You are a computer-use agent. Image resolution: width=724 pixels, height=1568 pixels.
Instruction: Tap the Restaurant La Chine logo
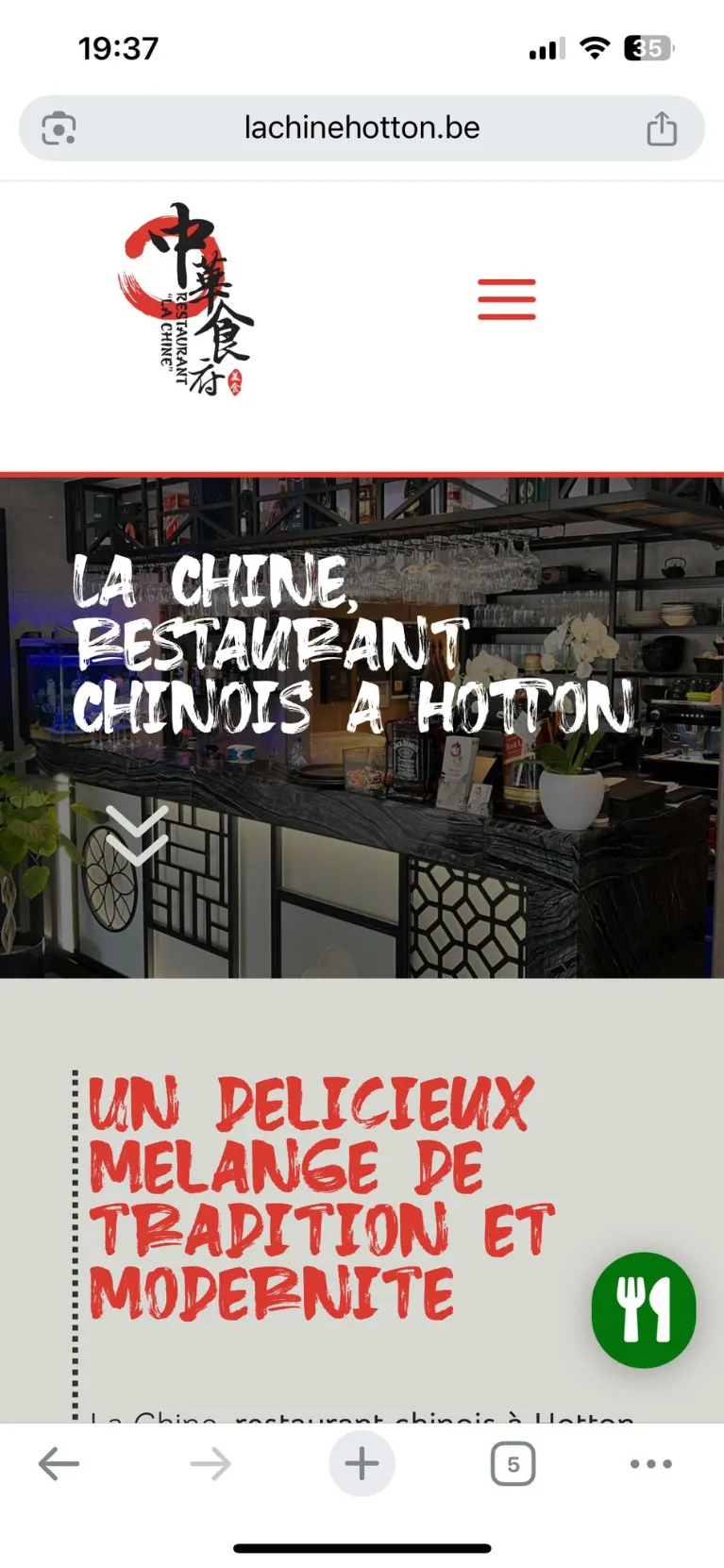[187, 299]
